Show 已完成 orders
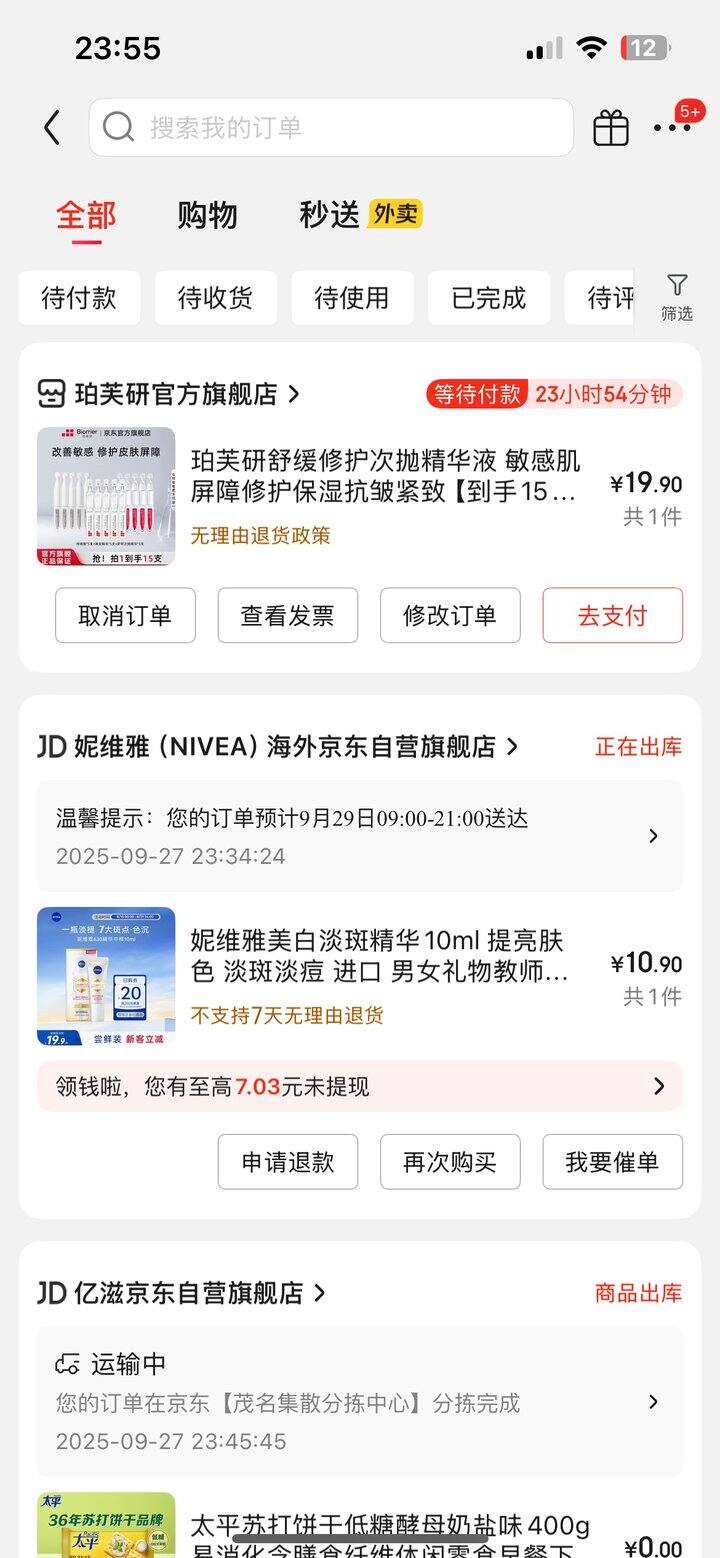720x1558 pixels. pos(488,298)
